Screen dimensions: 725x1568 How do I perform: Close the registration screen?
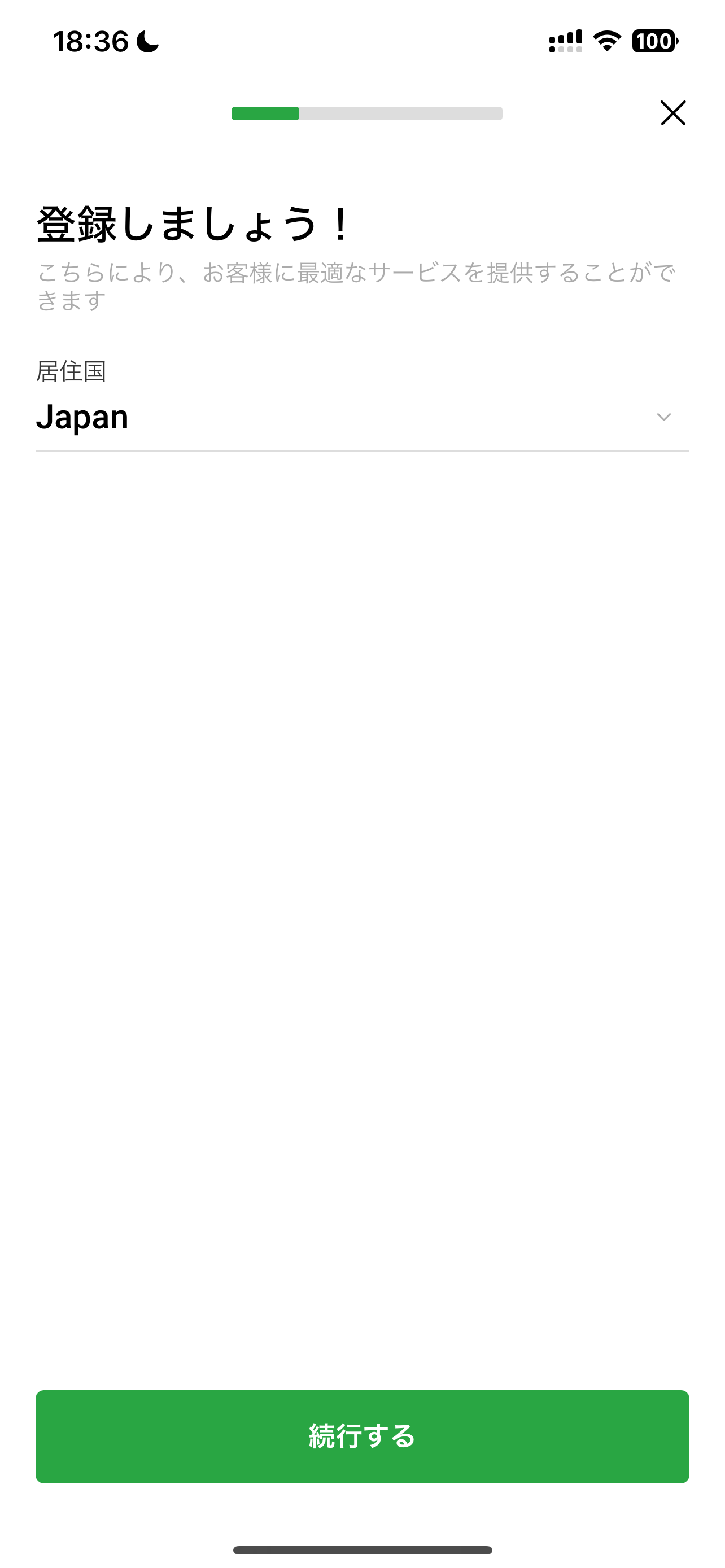(672, 113)
